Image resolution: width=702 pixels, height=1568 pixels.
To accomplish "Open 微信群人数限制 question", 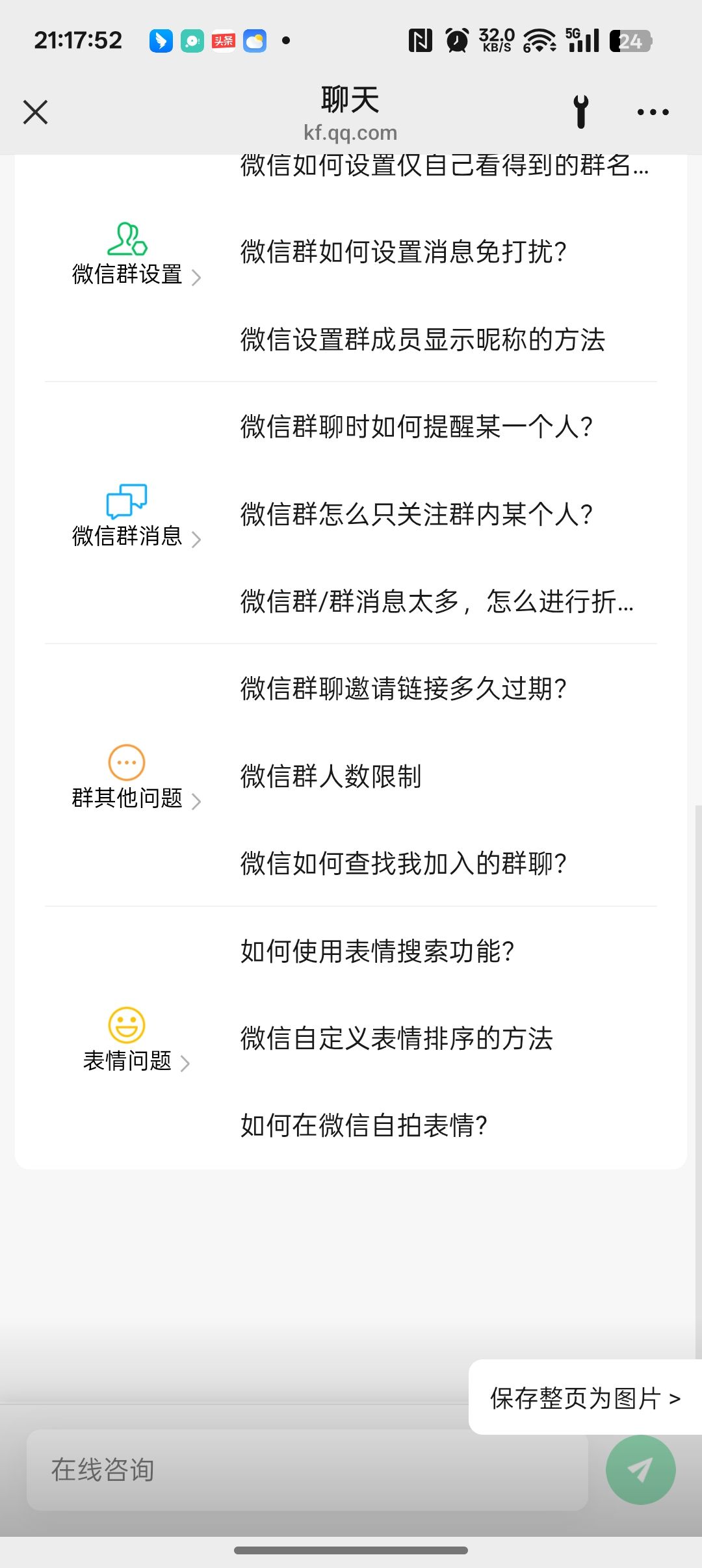I will click(x=331, y=776).
